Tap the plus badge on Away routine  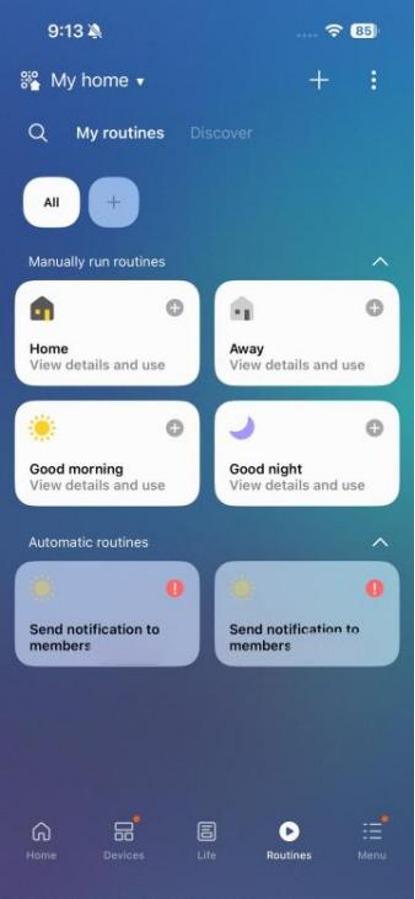coord(374,308)
